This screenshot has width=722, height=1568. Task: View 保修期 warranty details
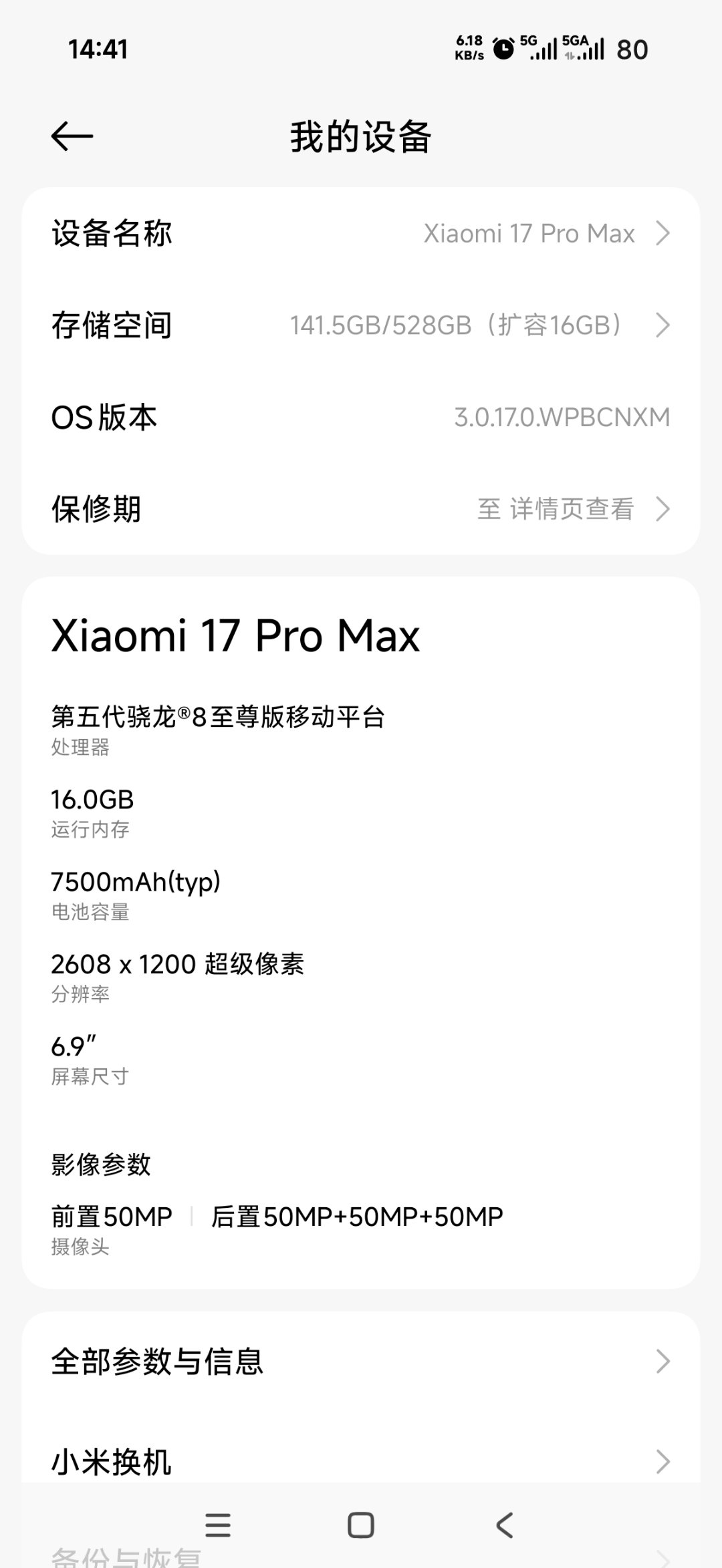pos(361,509)
